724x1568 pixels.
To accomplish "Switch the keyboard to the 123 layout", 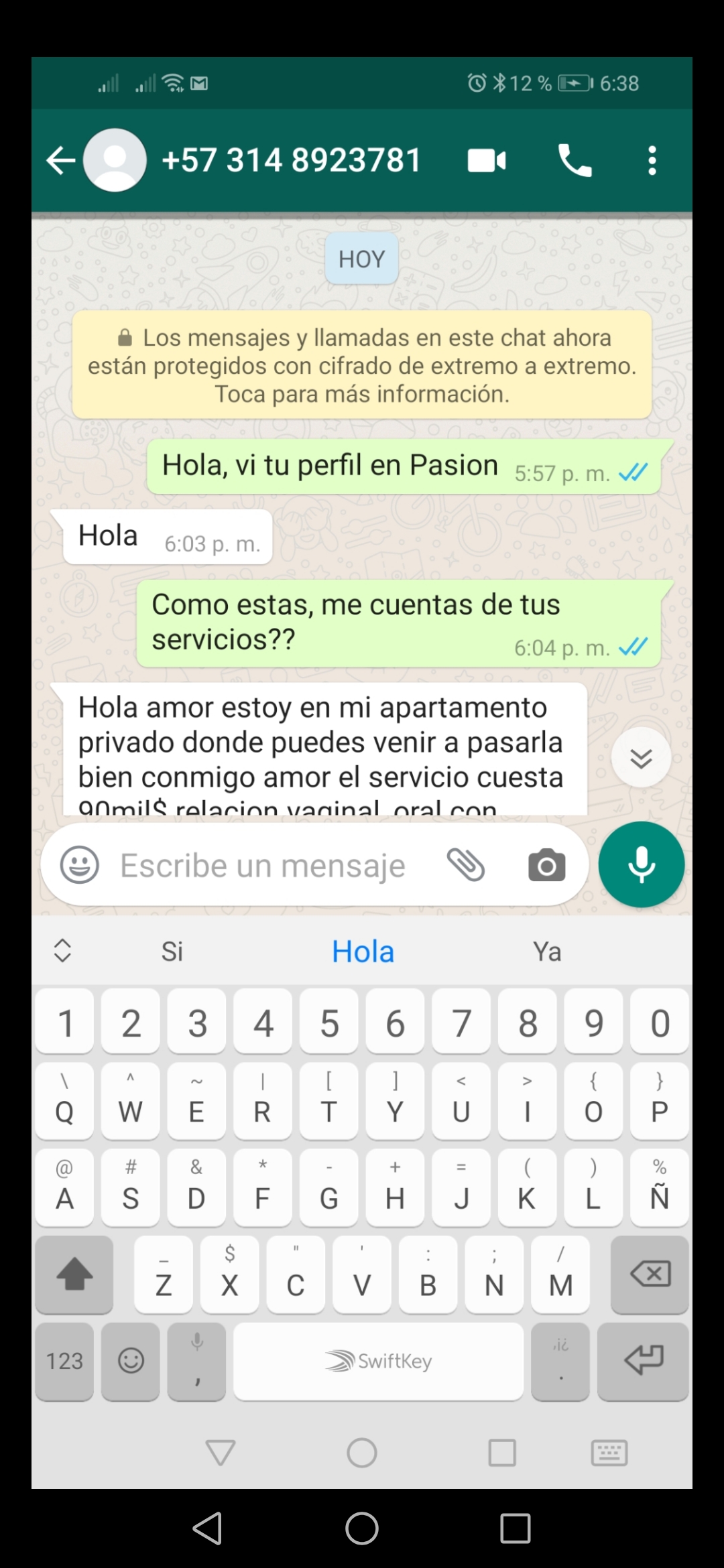I will (x=64, y=1361).
